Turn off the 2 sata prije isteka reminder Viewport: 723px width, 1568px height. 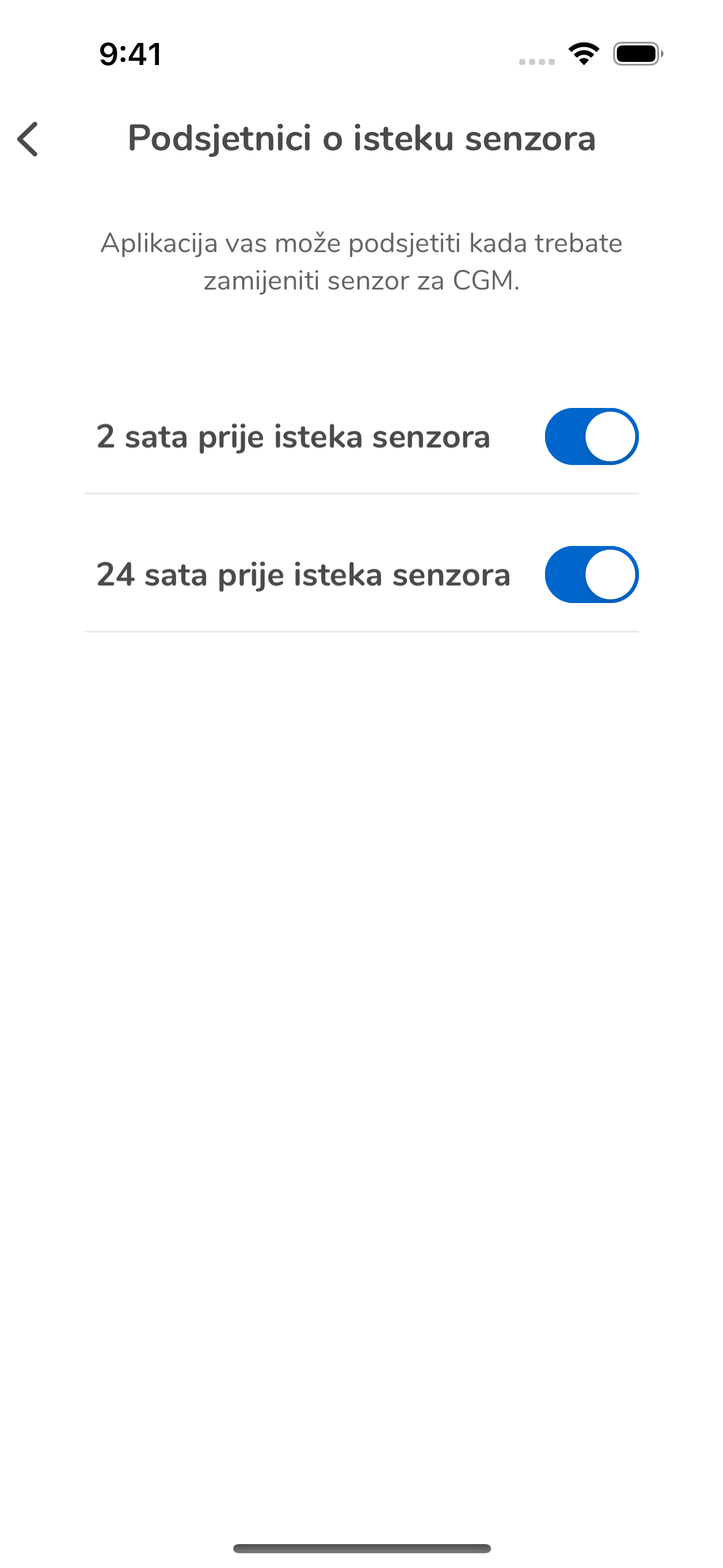[591, 436]
